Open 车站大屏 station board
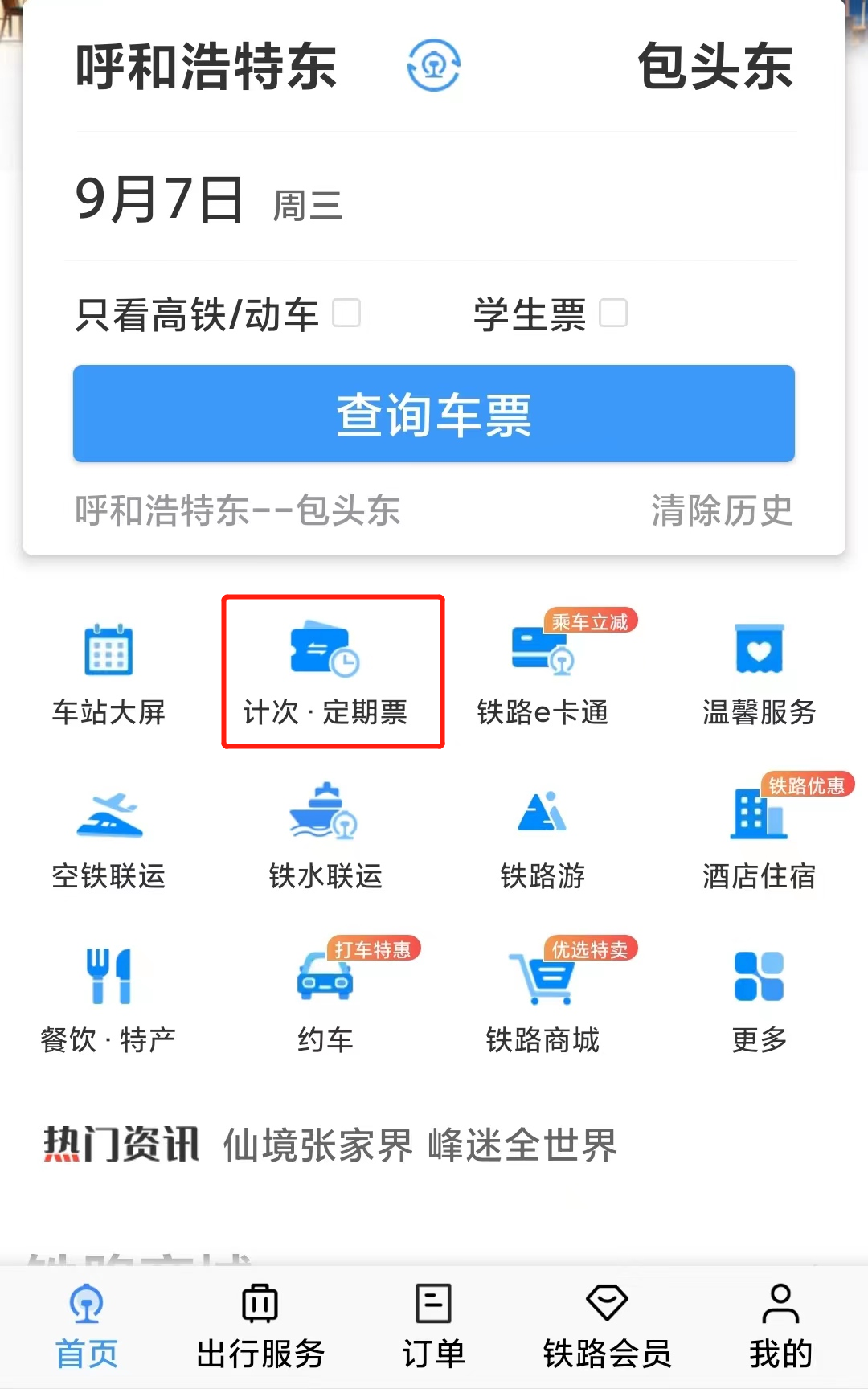This screenshot has width=868, height=1389. [x=108, y=674]
